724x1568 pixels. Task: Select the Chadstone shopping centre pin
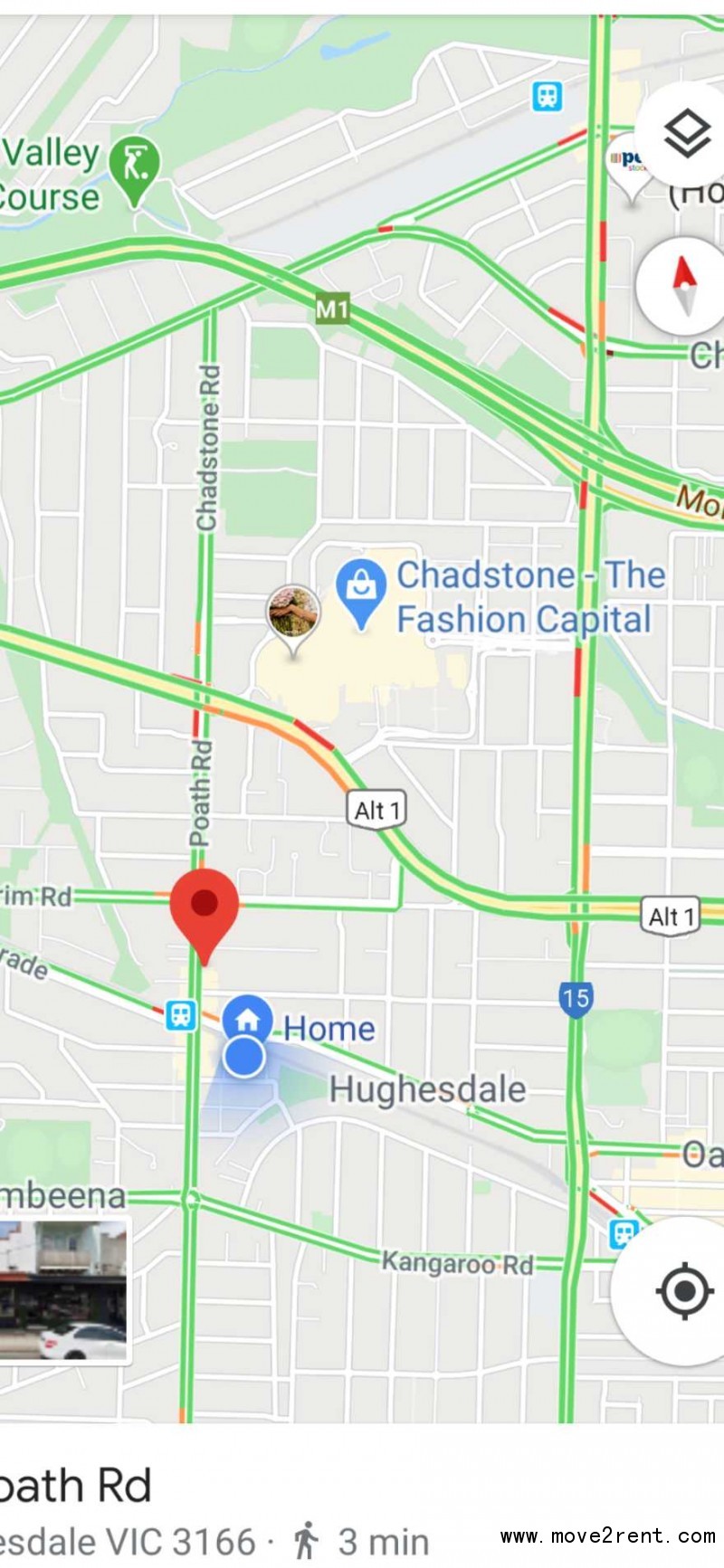361,591
